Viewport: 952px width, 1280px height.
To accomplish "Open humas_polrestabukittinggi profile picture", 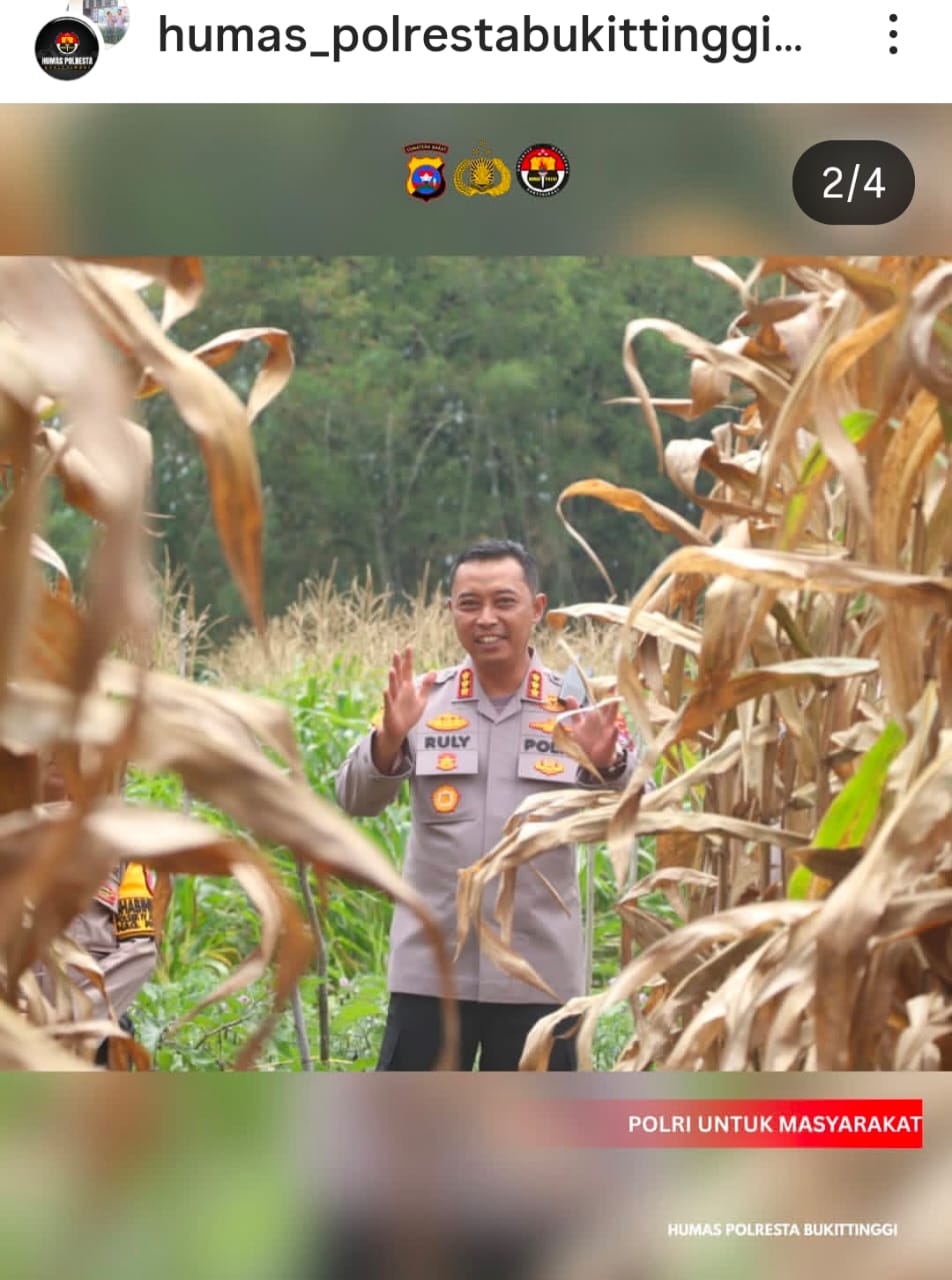I will tap(67, 47).
